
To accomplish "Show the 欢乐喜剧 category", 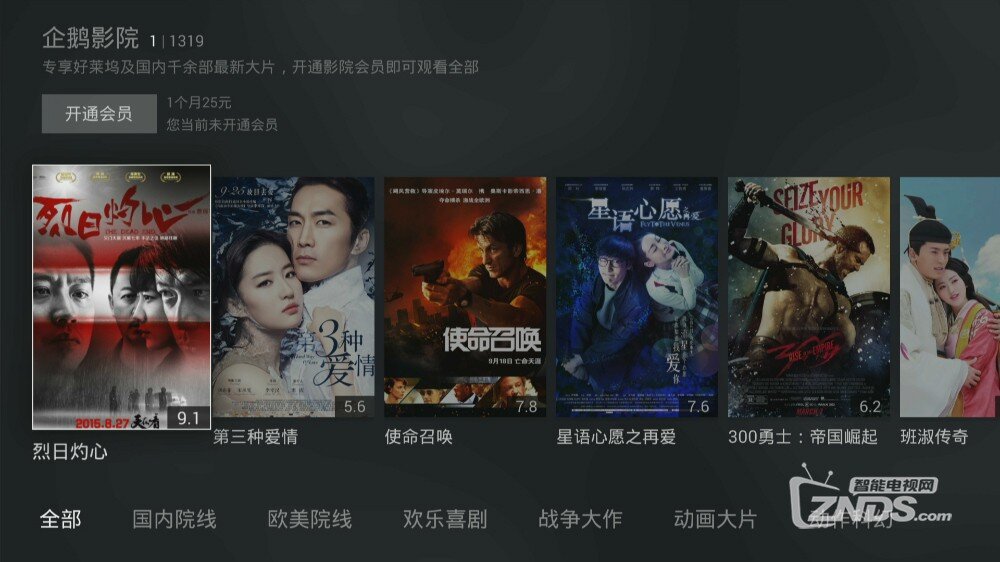I will pyautogui.click(x=445, y=519).
